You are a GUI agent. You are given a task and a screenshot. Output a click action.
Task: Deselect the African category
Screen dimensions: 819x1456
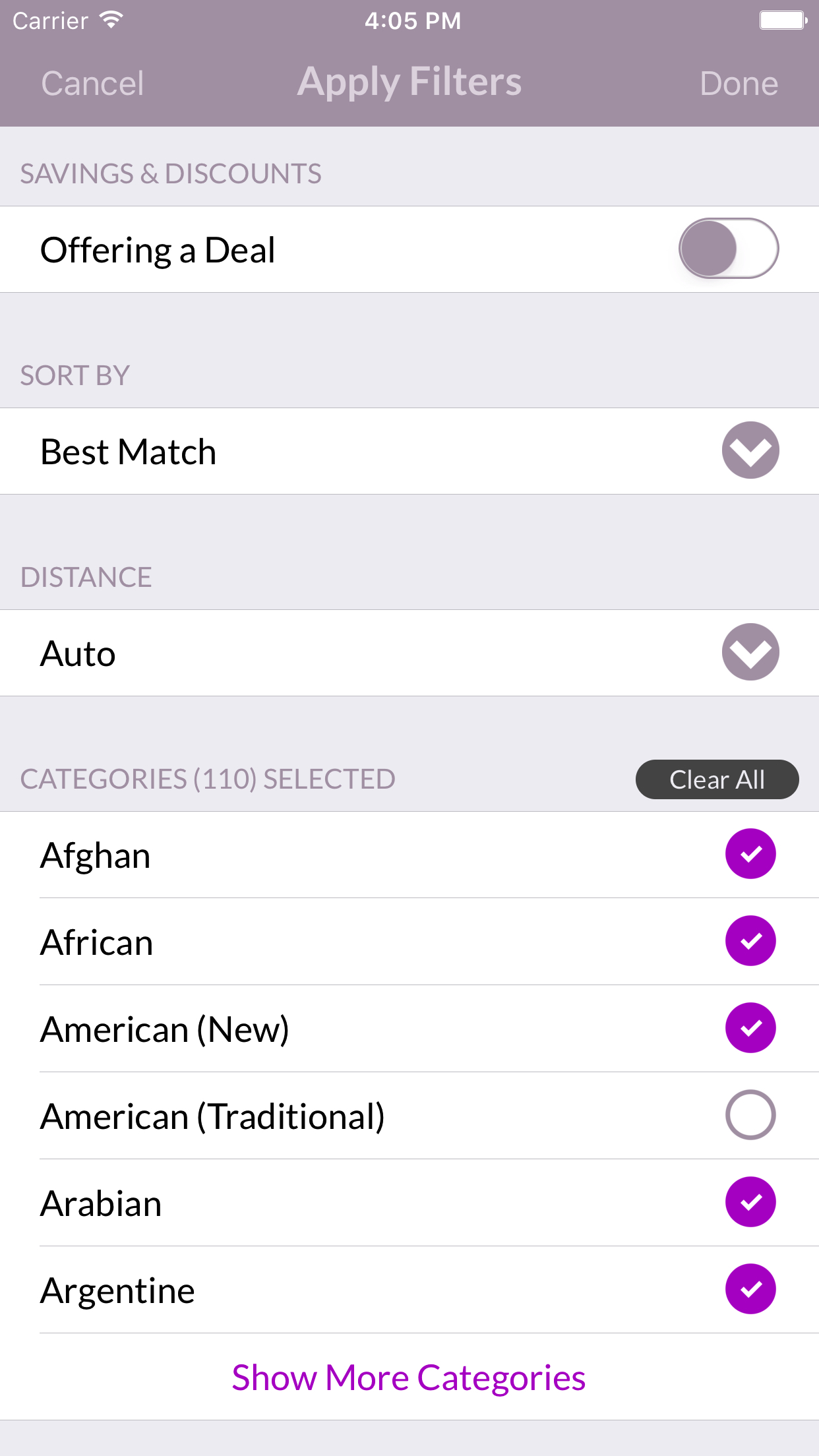[750, 941]
